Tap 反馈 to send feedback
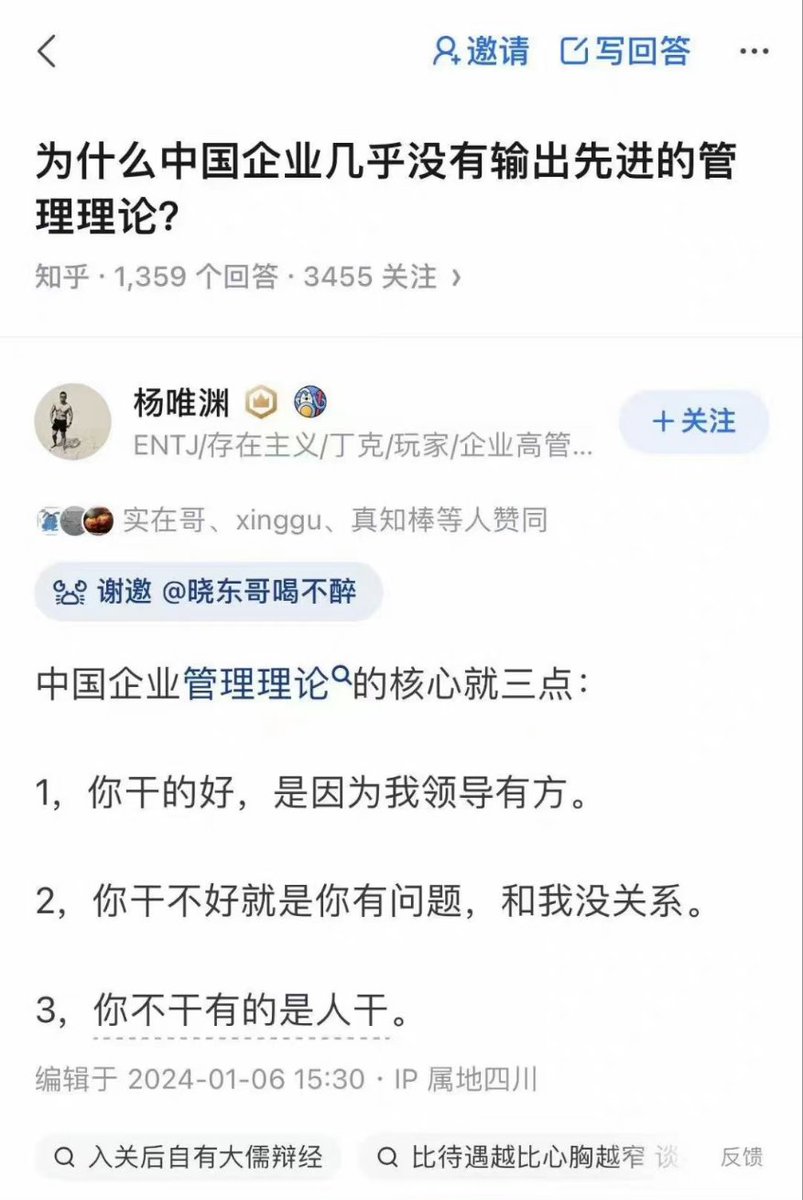The height and width of the screenshot is (1200, 803). tap(741, 1158)
